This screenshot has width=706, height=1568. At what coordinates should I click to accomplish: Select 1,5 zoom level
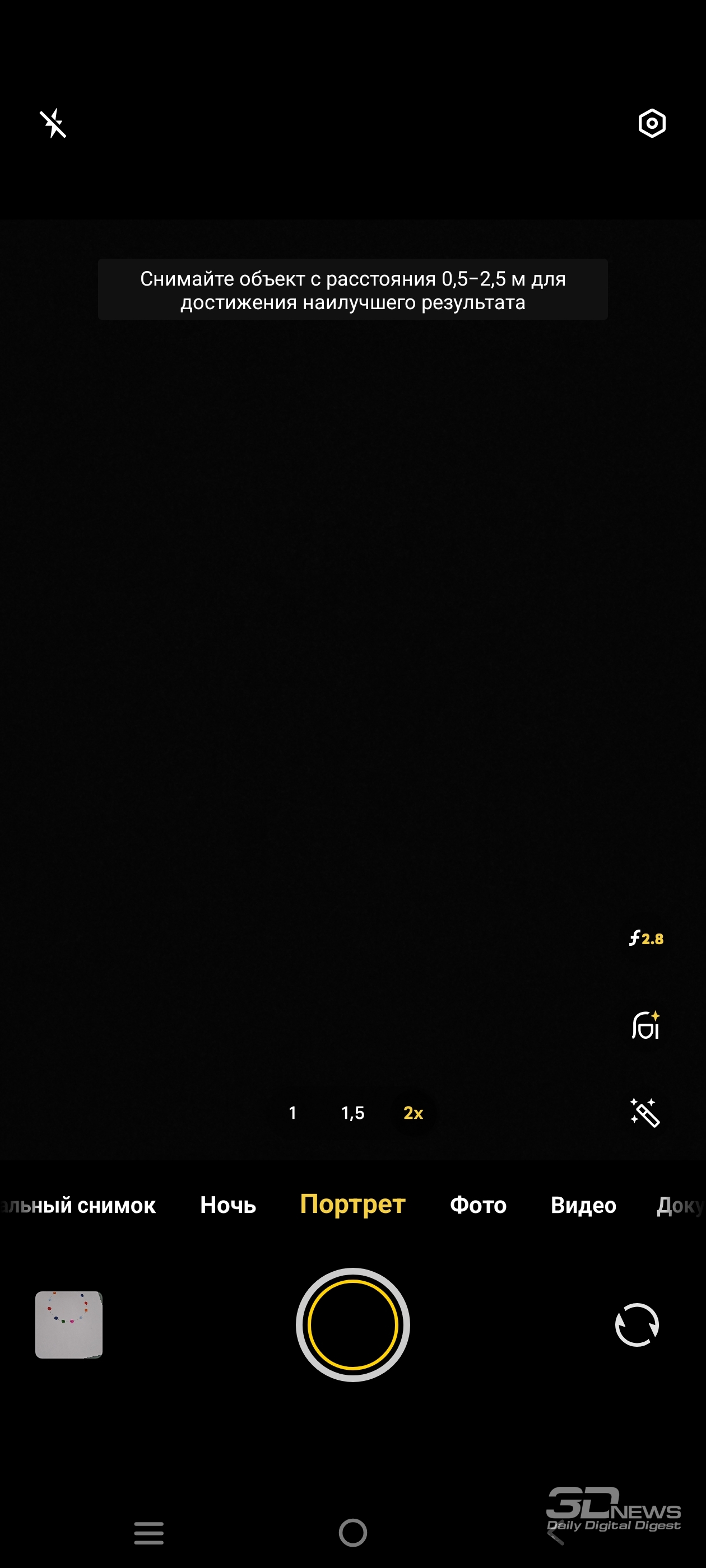[x=352, y=1113]
